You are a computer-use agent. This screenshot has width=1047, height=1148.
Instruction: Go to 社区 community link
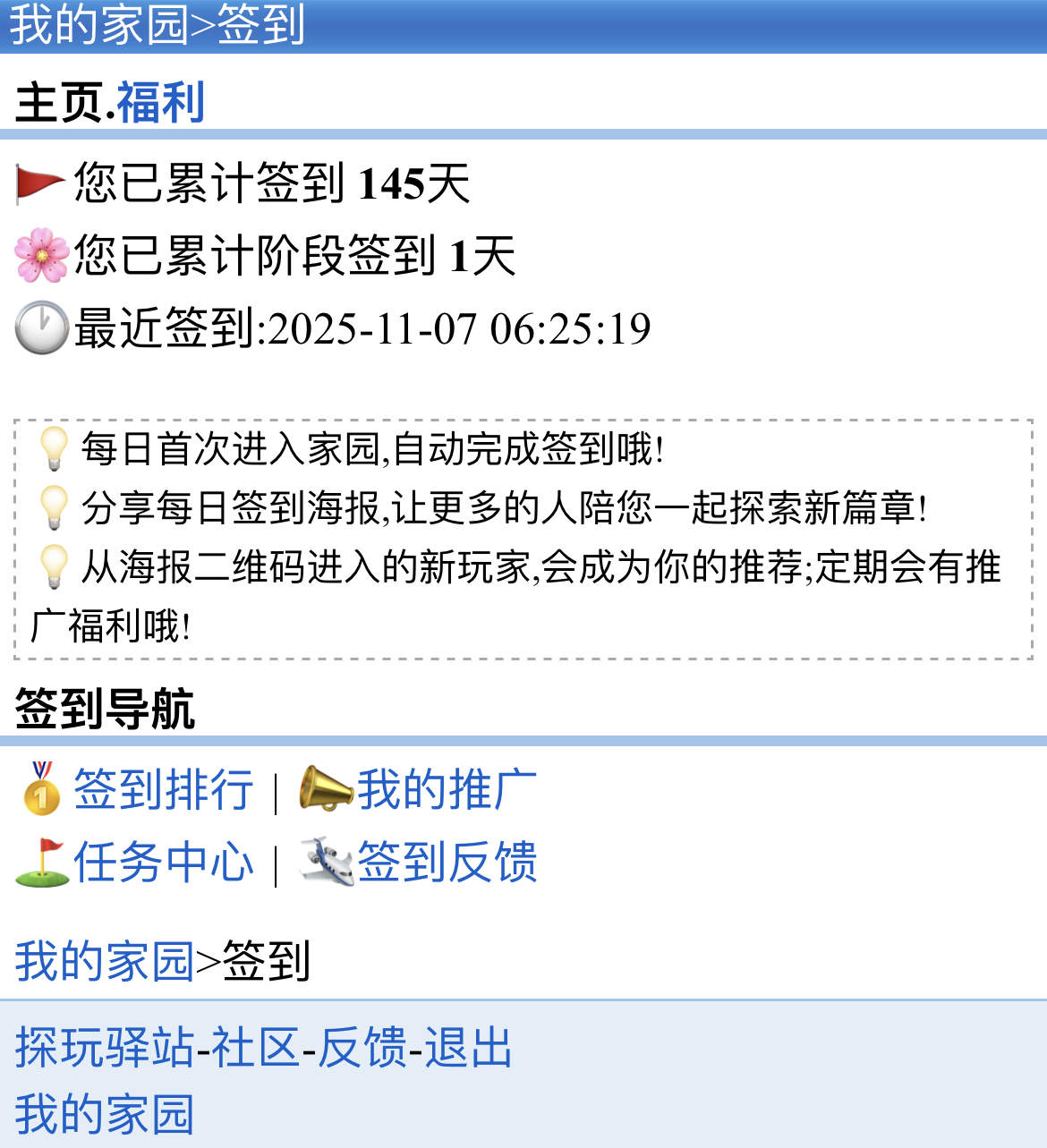tap(256, 1047)
